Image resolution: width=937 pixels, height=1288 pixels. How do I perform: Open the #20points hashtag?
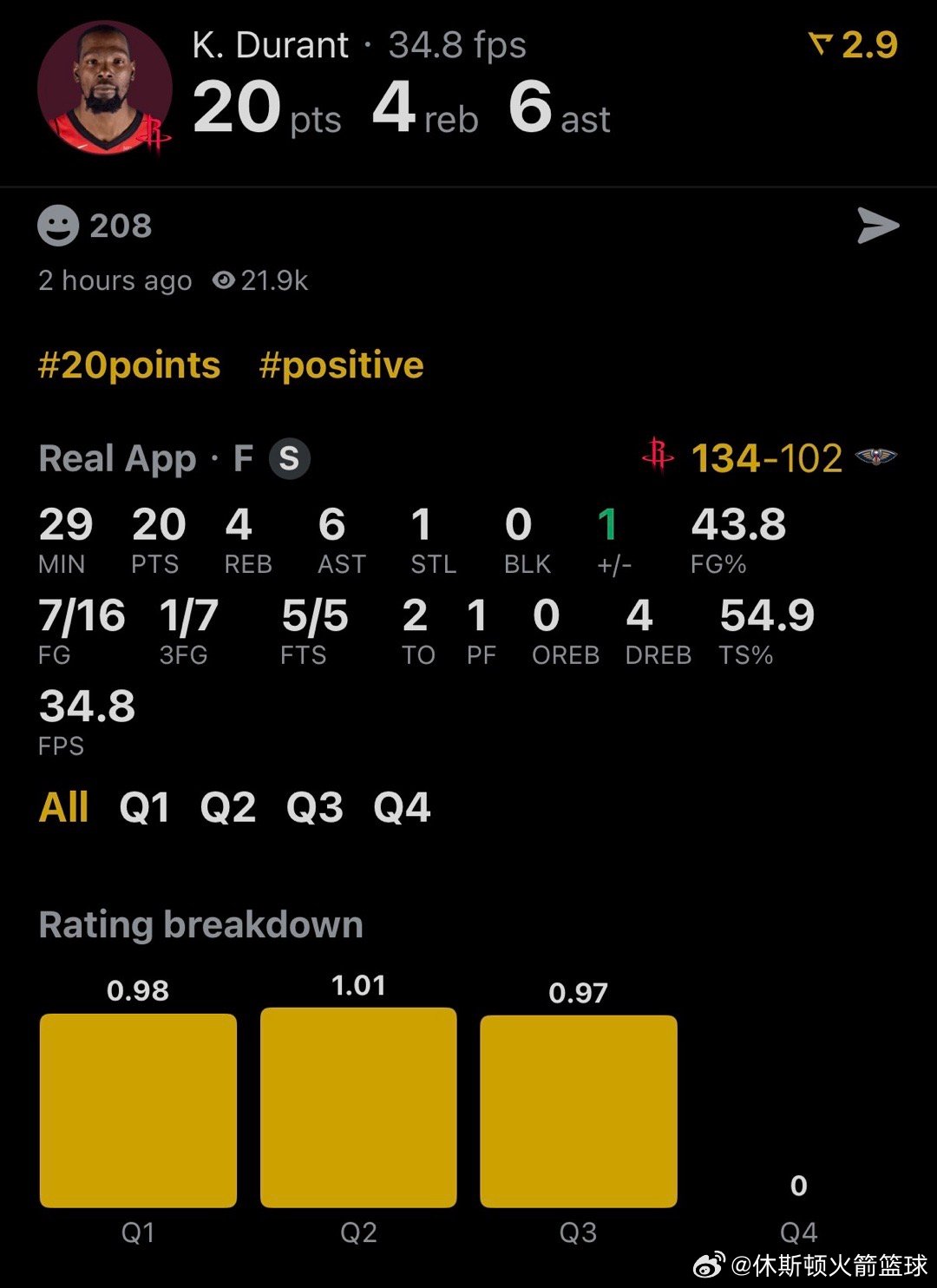coord(130,365)
